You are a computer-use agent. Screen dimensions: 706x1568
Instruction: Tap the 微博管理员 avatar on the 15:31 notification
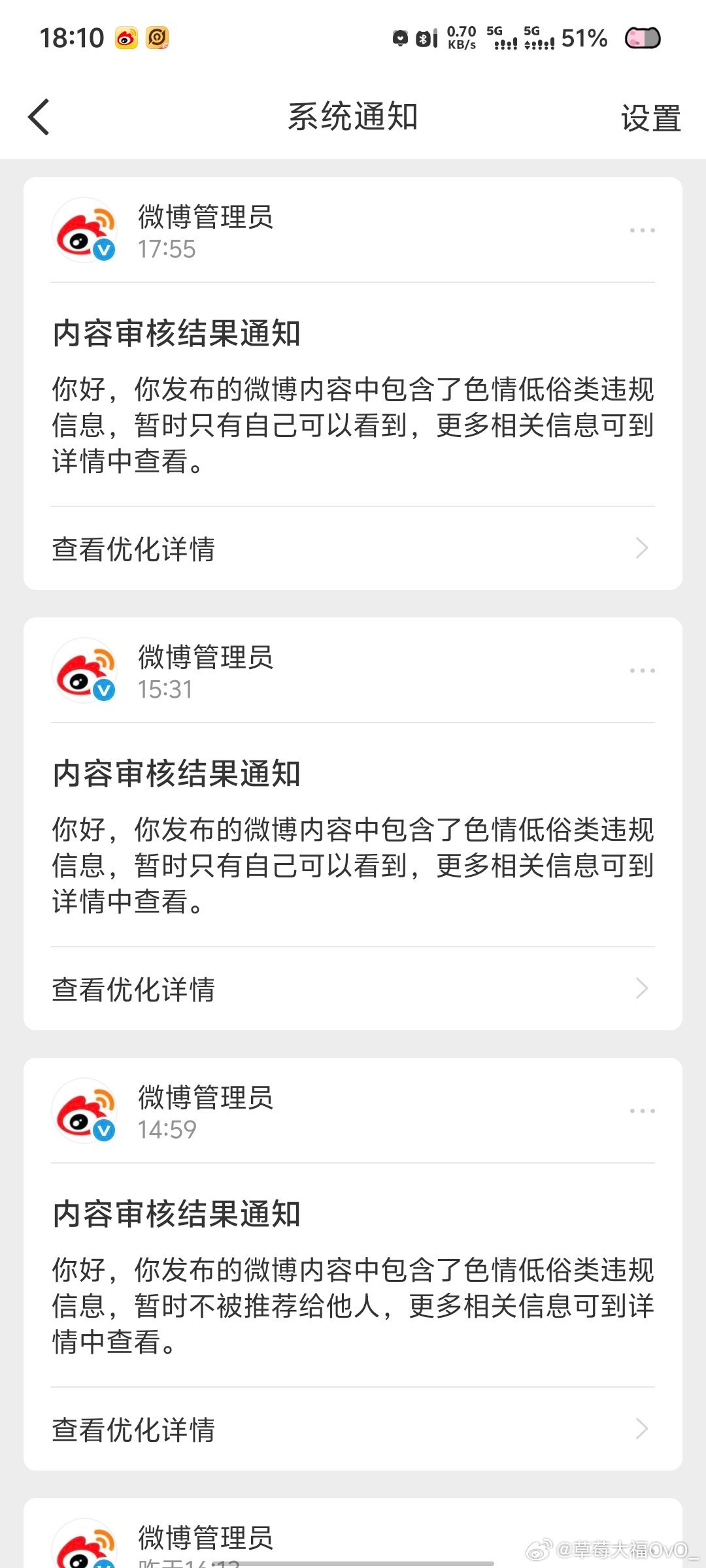[85, 670]
